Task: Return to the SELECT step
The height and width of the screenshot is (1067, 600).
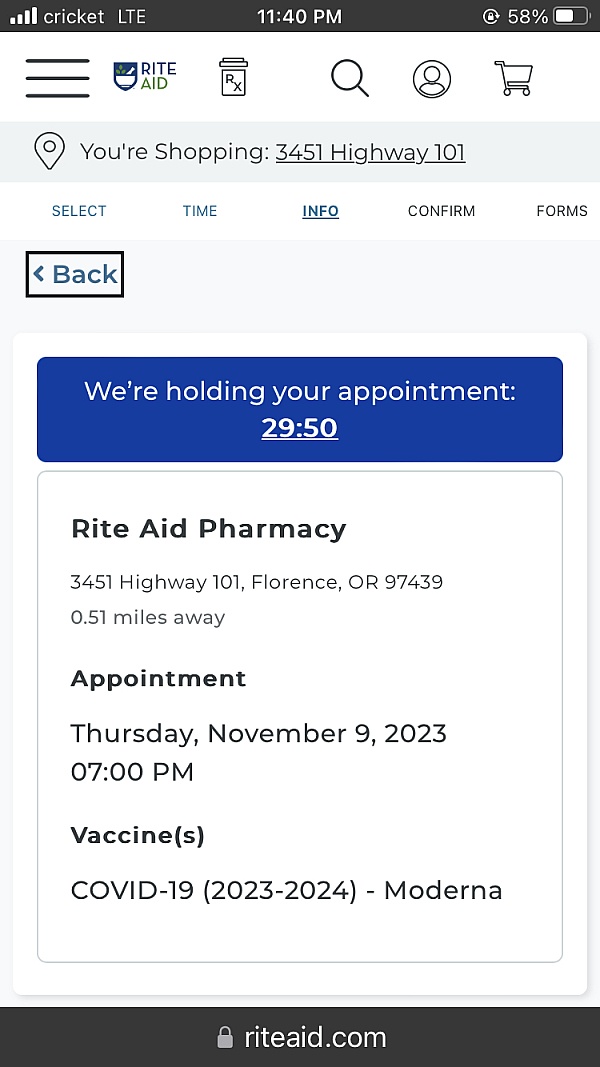Action: [79, 211]
